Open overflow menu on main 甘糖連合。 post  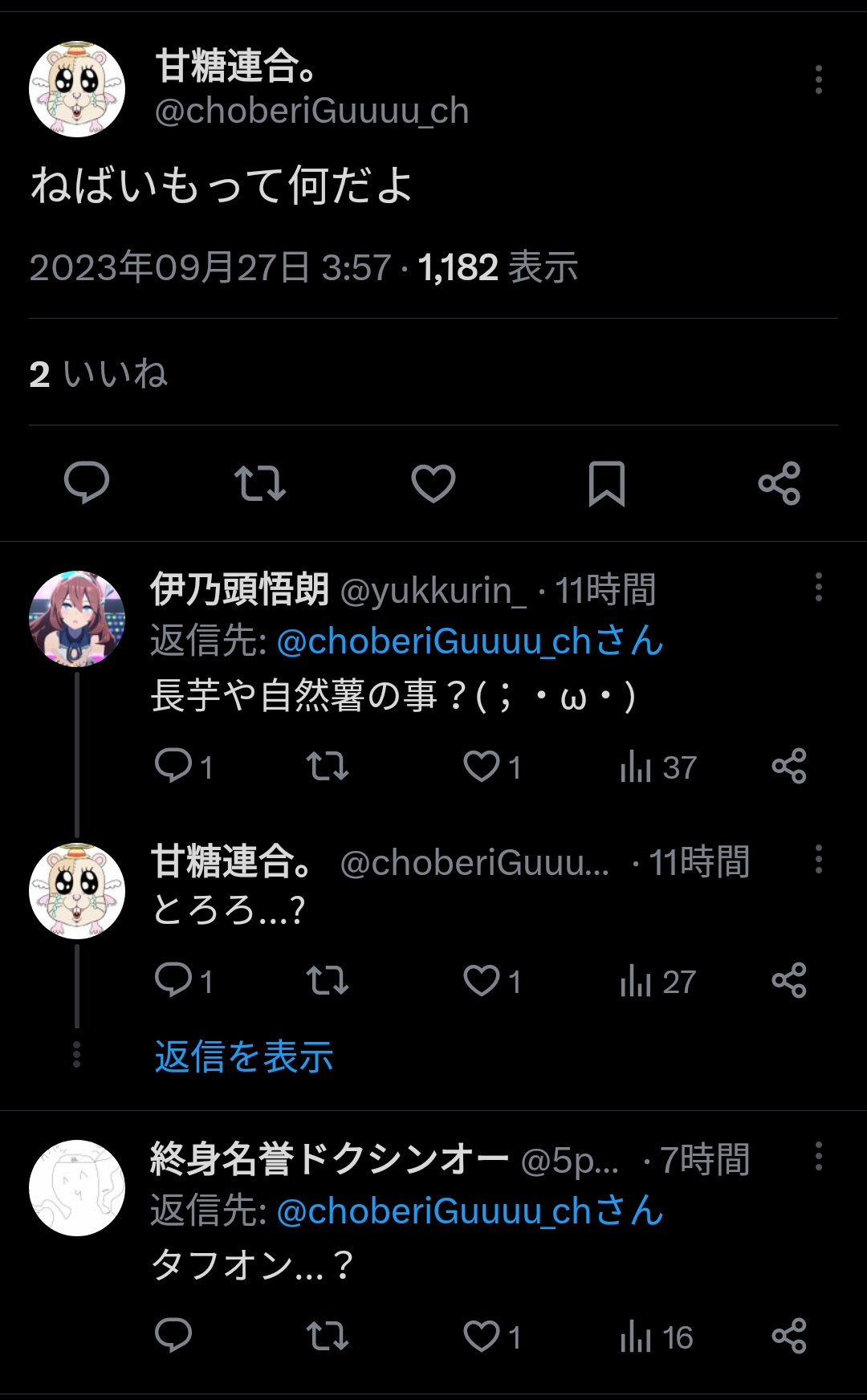(818, 79)
